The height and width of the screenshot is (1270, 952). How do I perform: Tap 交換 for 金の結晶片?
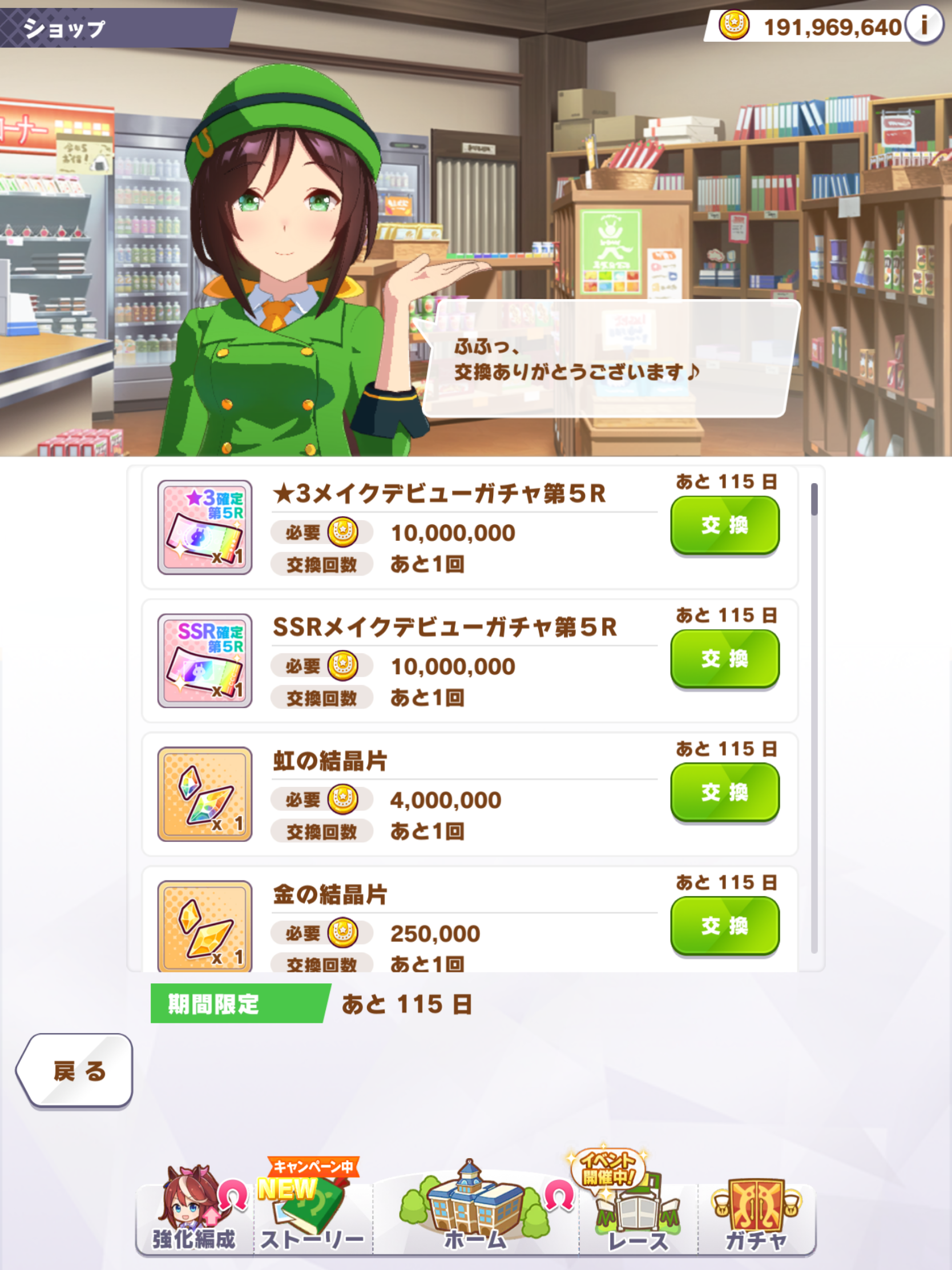click(724, 926)
